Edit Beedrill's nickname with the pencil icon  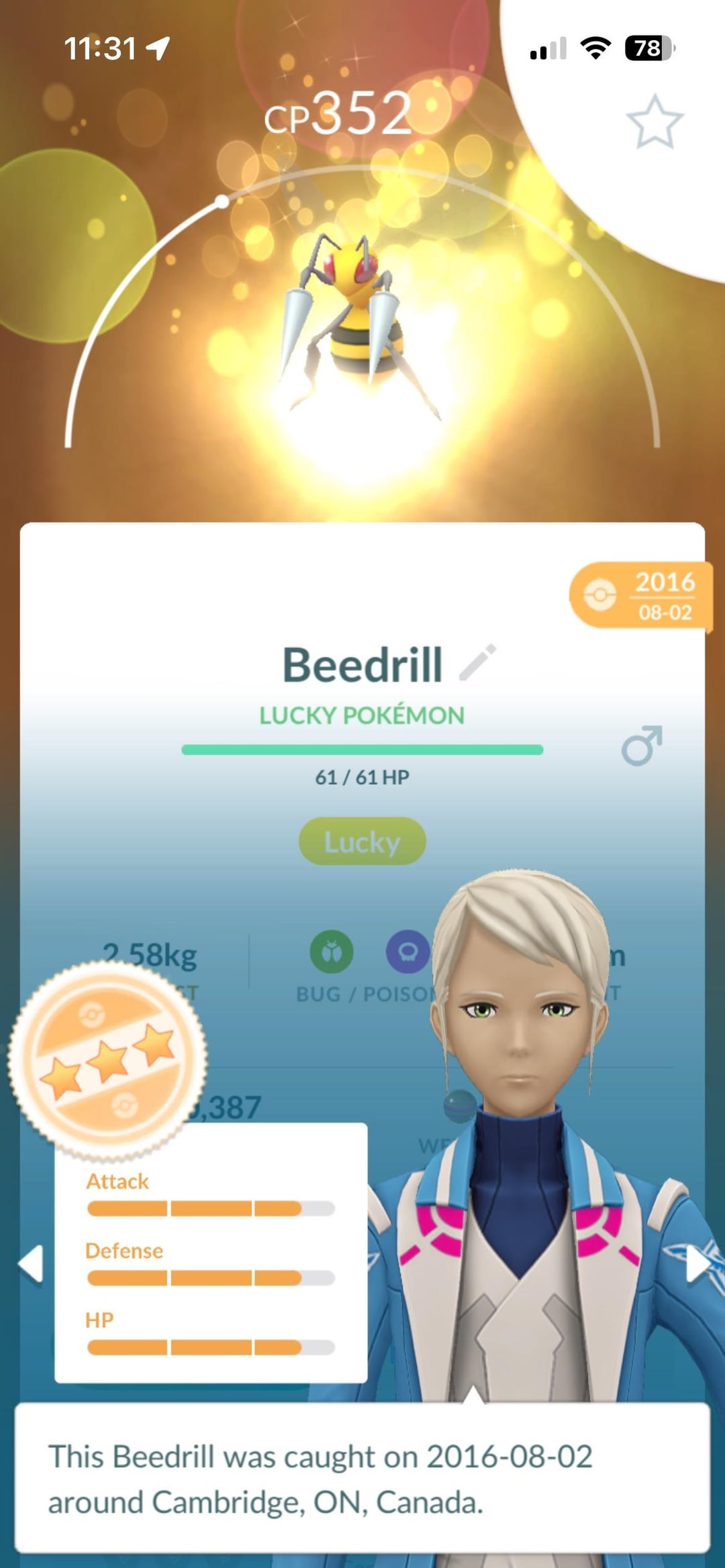pyautogui.click(x=477, y=663)
